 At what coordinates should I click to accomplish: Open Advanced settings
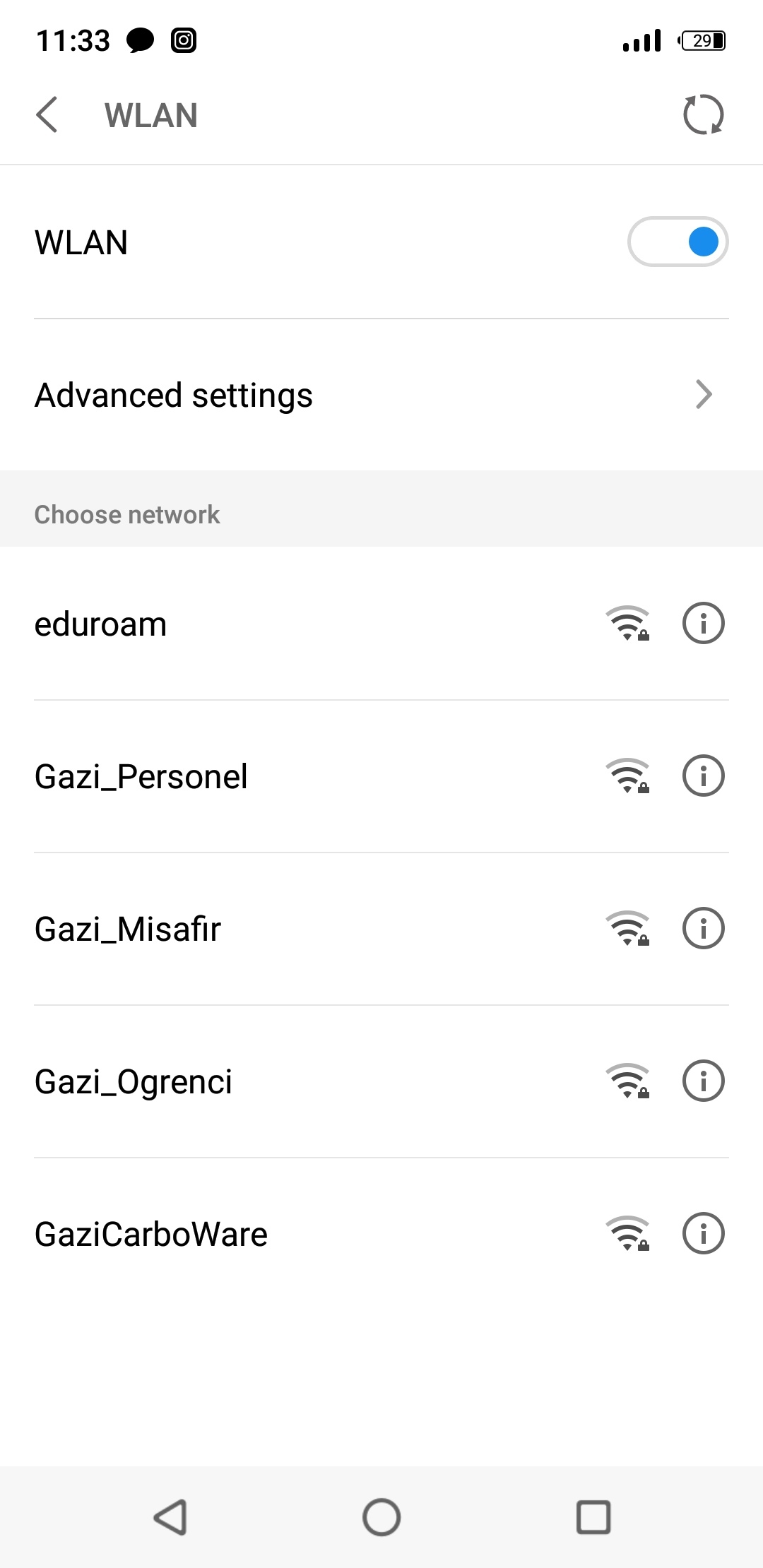point(381,395)
